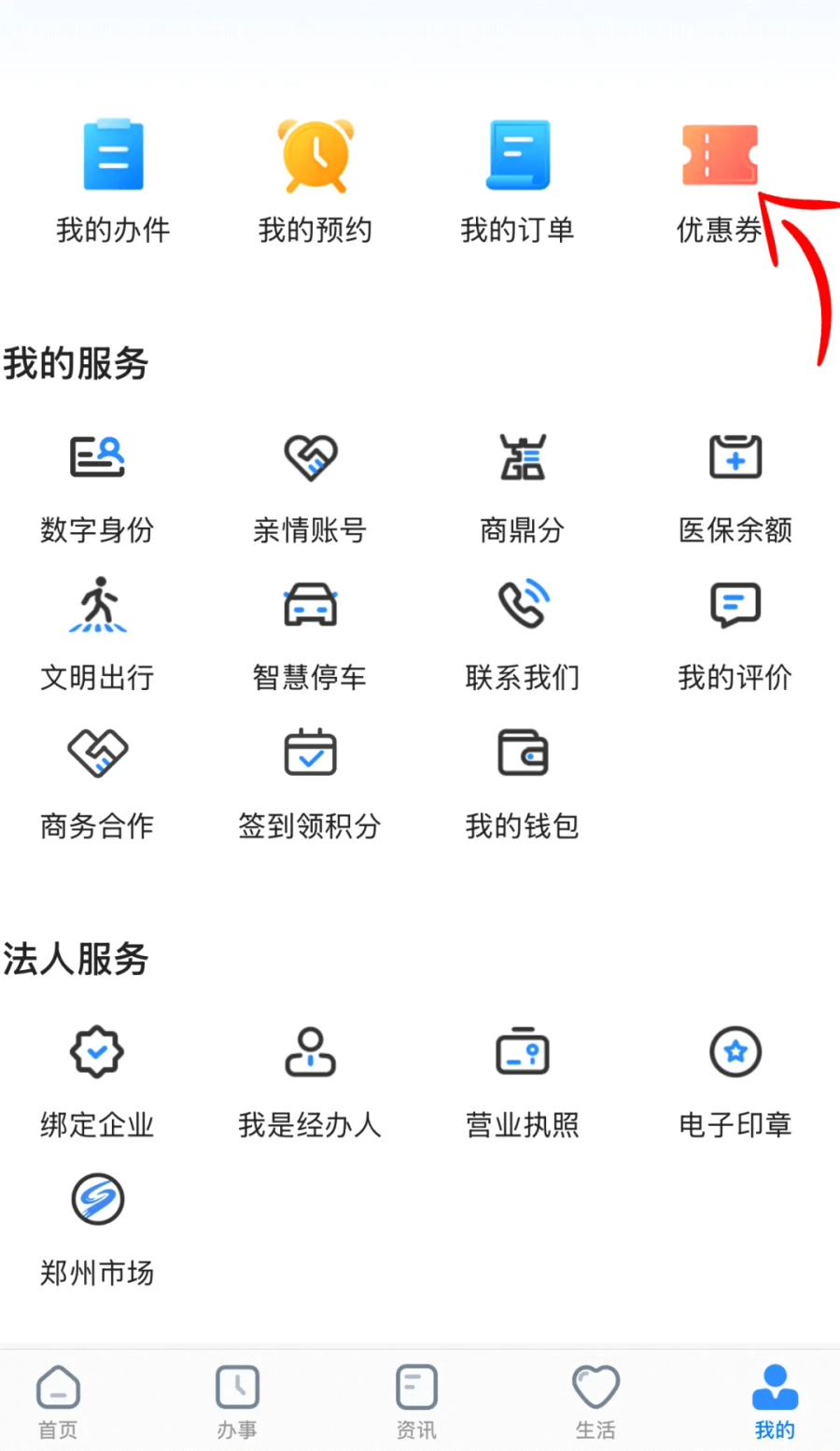Open 我的钱包 wallet
The image size is (840, 1451).
[x=523, y=785]
